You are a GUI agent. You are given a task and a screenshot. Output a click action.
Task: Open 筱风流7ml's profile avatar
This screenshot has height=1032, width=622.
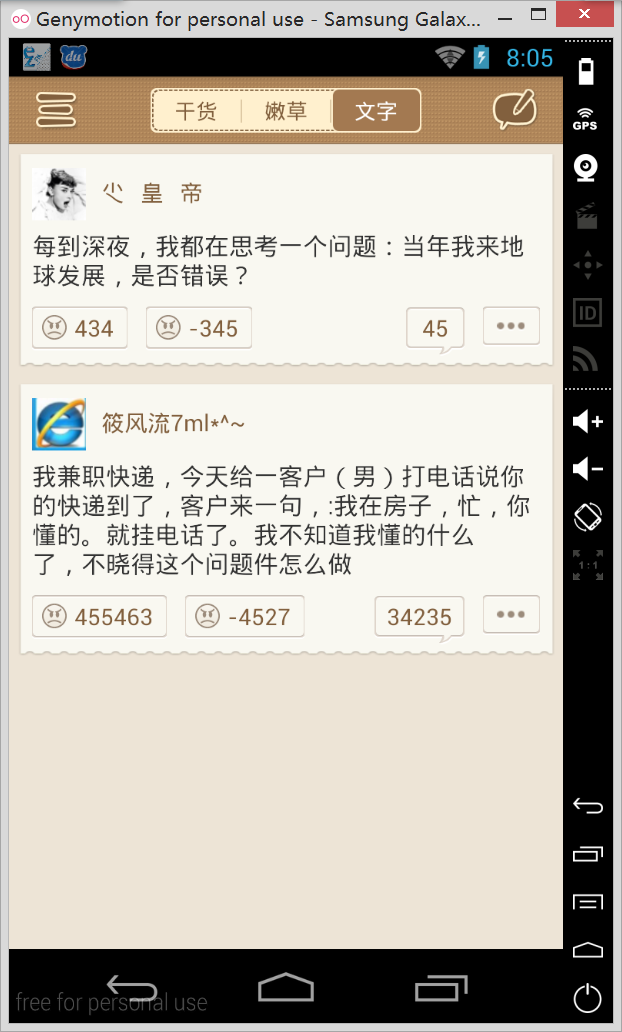click(x=59, y=423)
